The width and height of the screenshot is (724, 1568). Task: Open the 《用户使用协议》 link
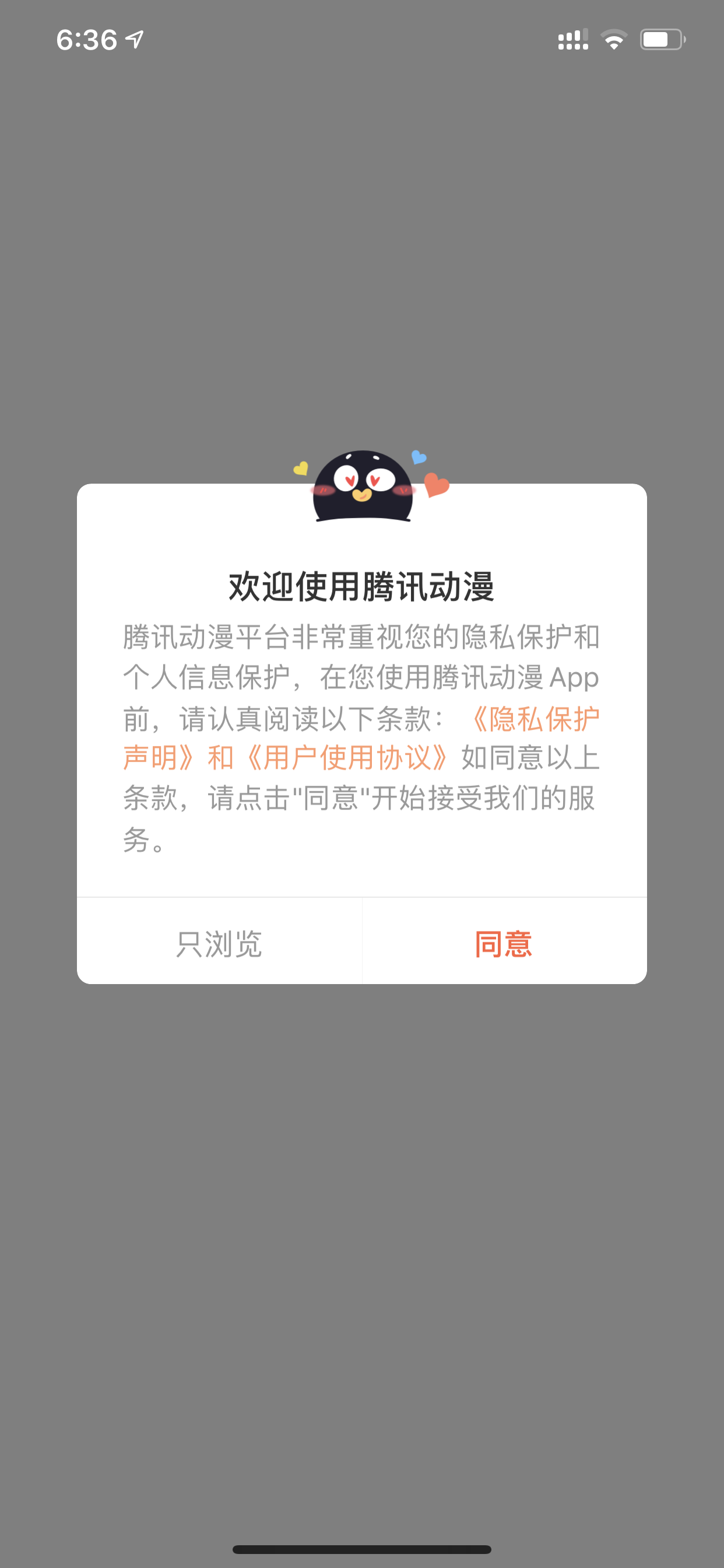pyautogui.click(x=347, y=758)
